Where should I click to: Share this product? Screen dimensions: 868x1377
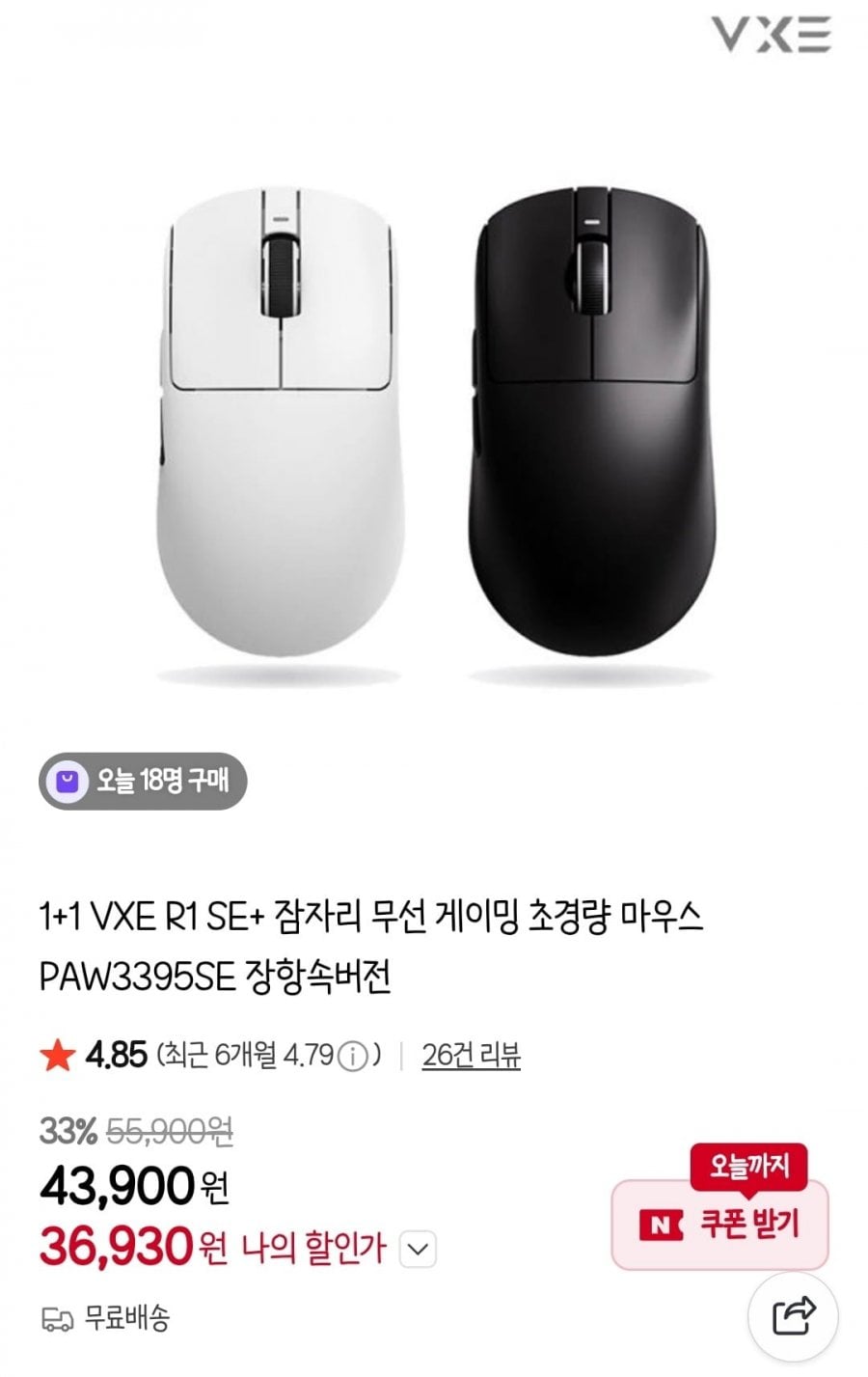point(794,1315)
